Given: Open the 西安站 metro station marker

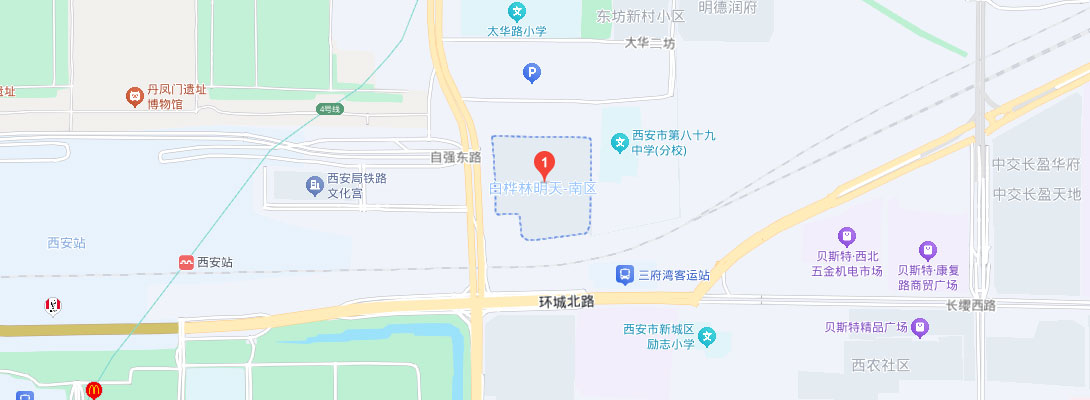Looking at the screenshot, I should (x=186, y=262).
